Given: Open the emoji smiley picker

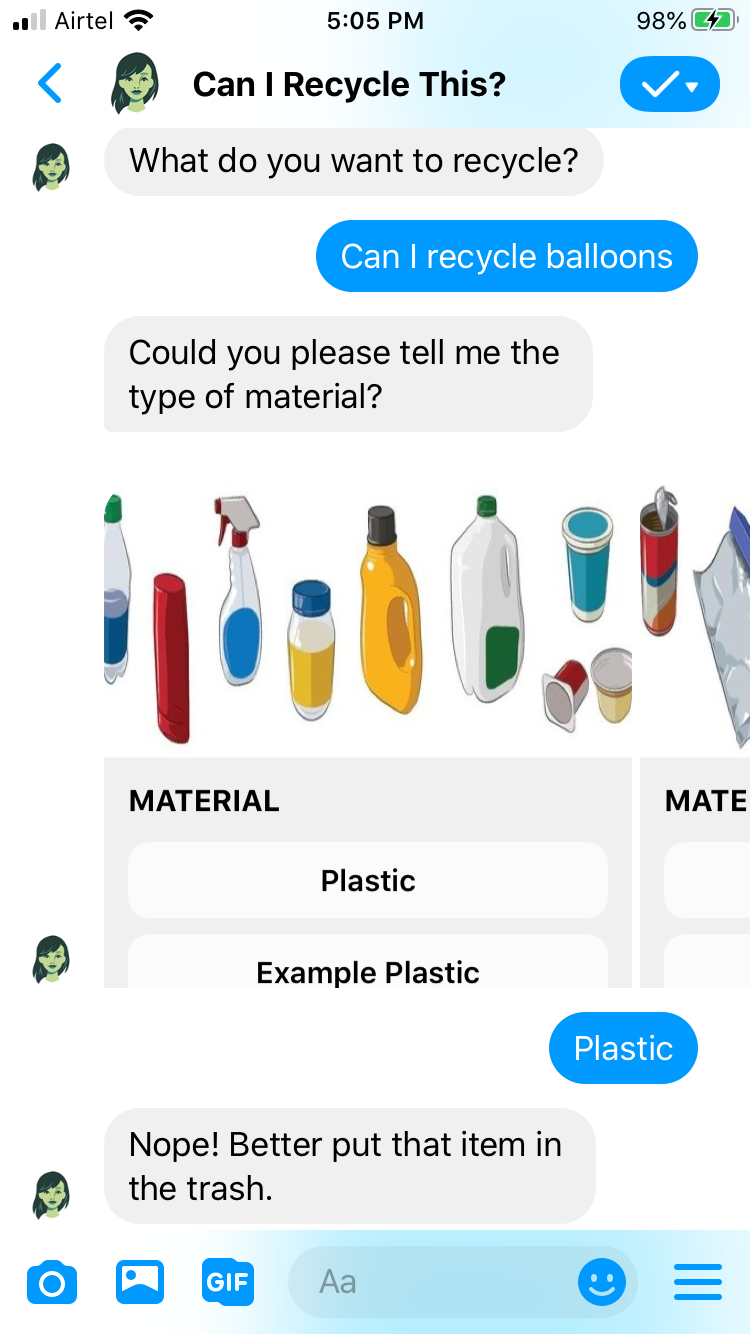Looking at the screenshot, I should [602, 1282].
